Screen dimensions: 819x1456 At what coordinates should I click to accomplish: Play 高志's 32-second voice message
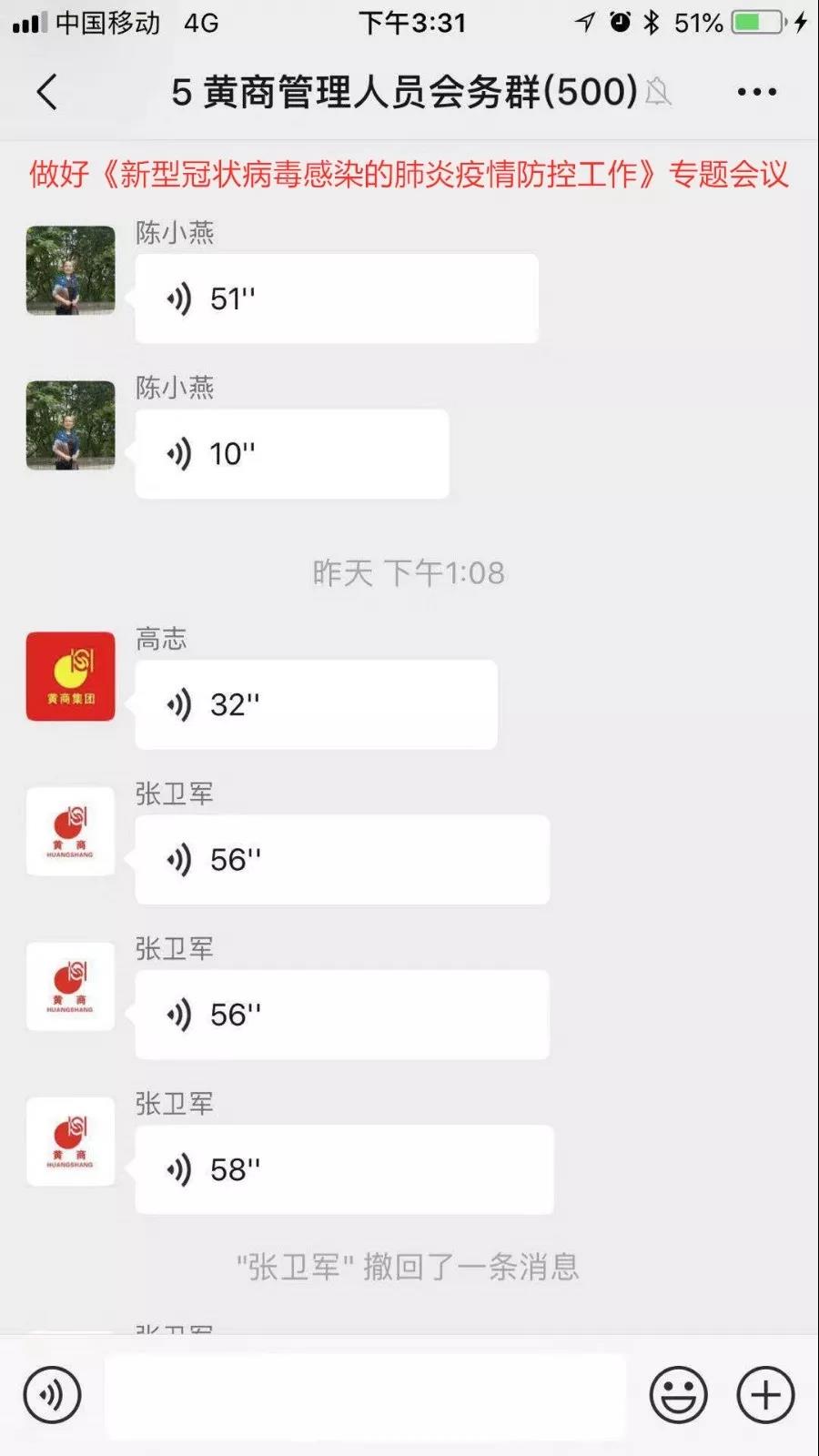pyautogui.click(x=315, y=704)
